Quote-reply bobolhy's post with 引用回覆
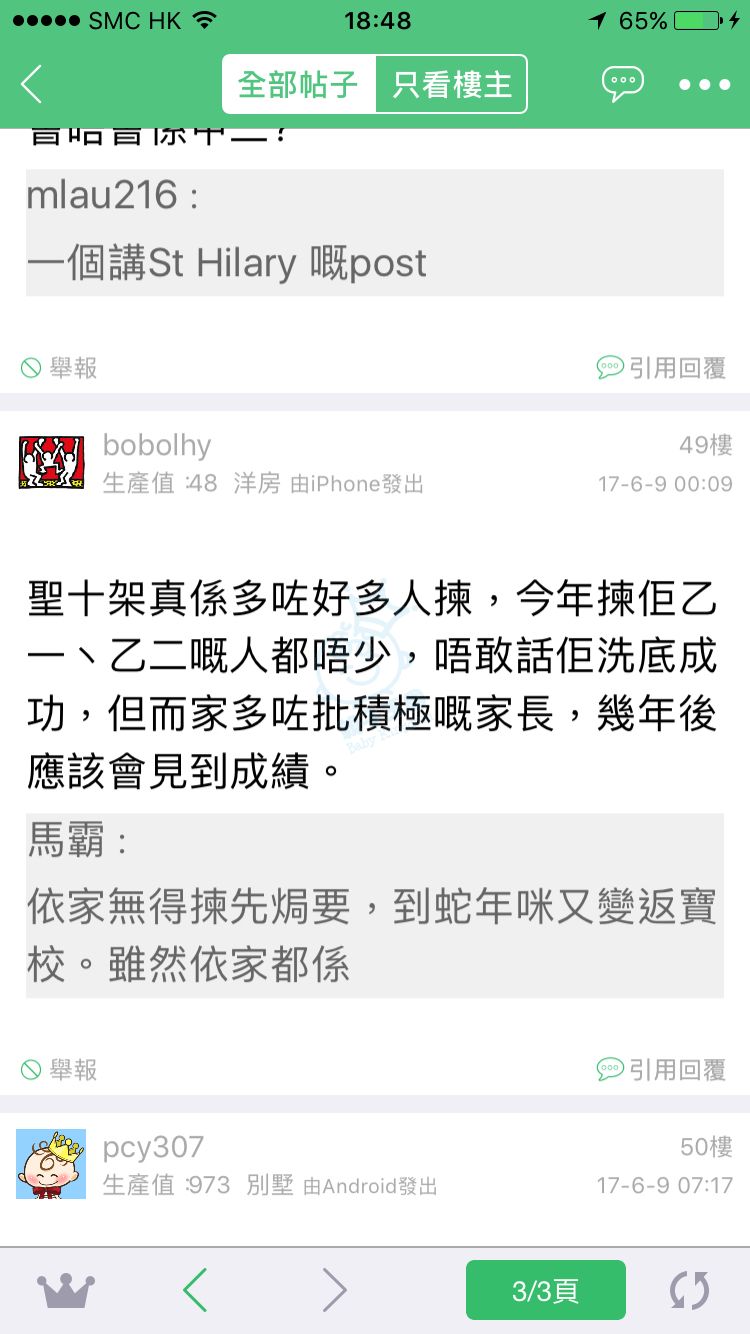This screenshot has height=1334, width=750. (x=661, y=1070)
